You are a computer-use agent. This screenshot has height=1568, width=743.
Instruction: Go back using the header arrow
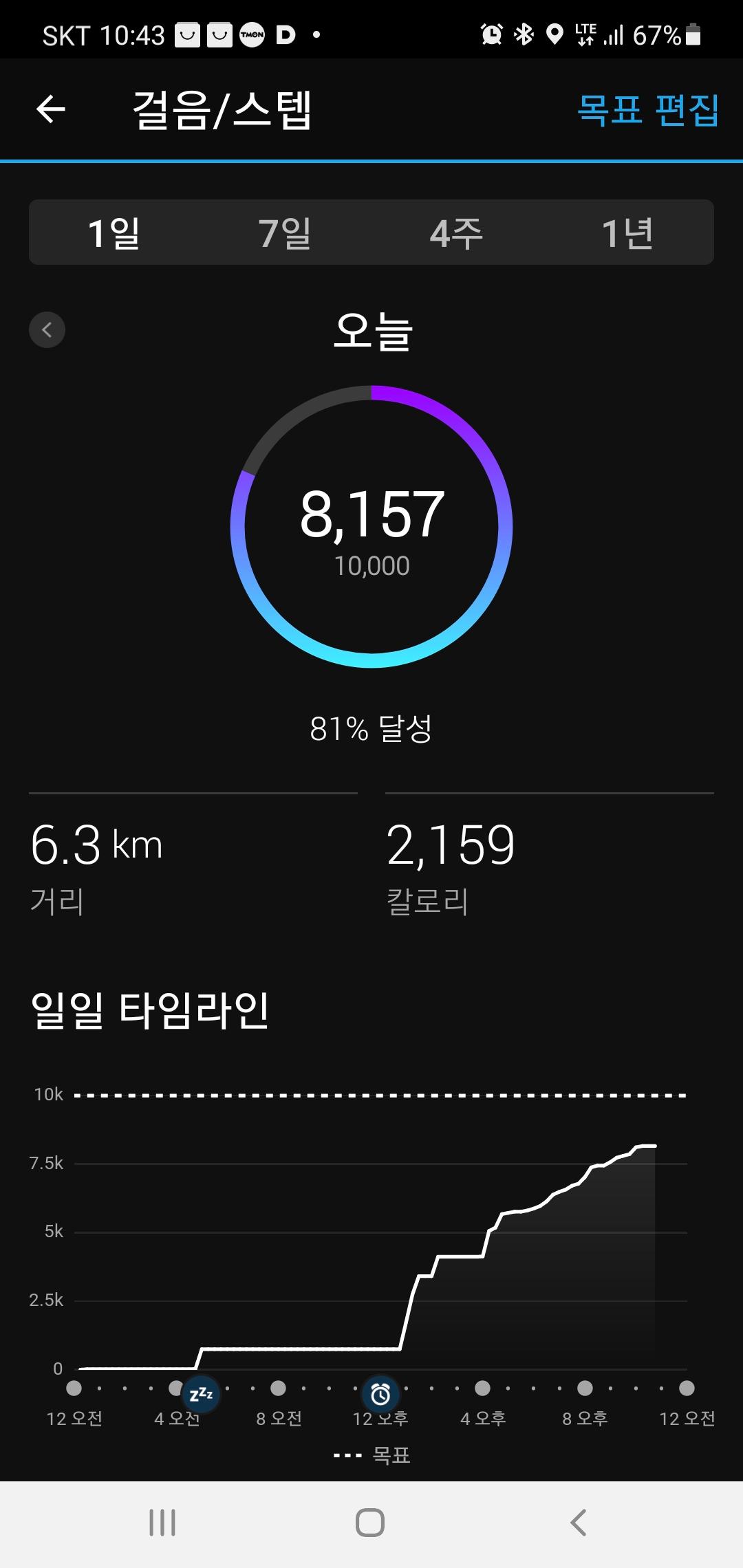coord(51,109)
